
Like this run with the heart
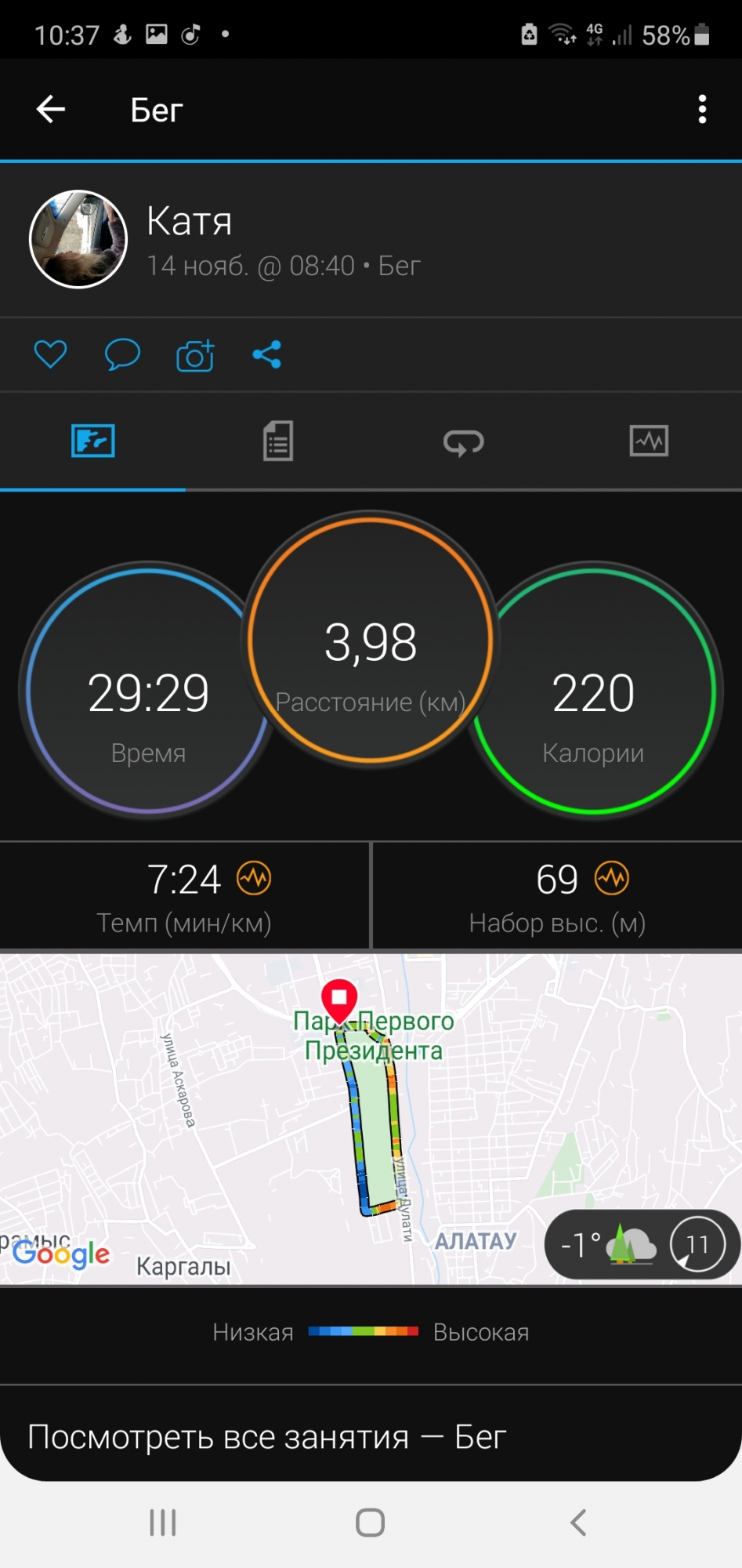click(51, 355)
